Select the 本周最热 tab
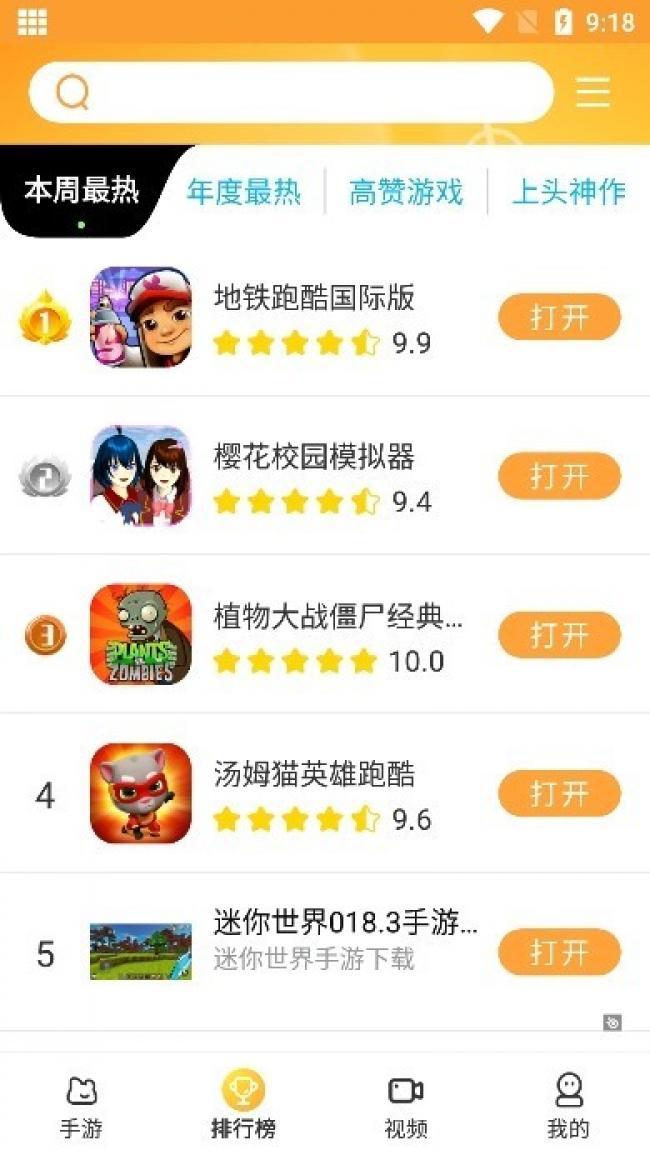 tap(82, 190)
